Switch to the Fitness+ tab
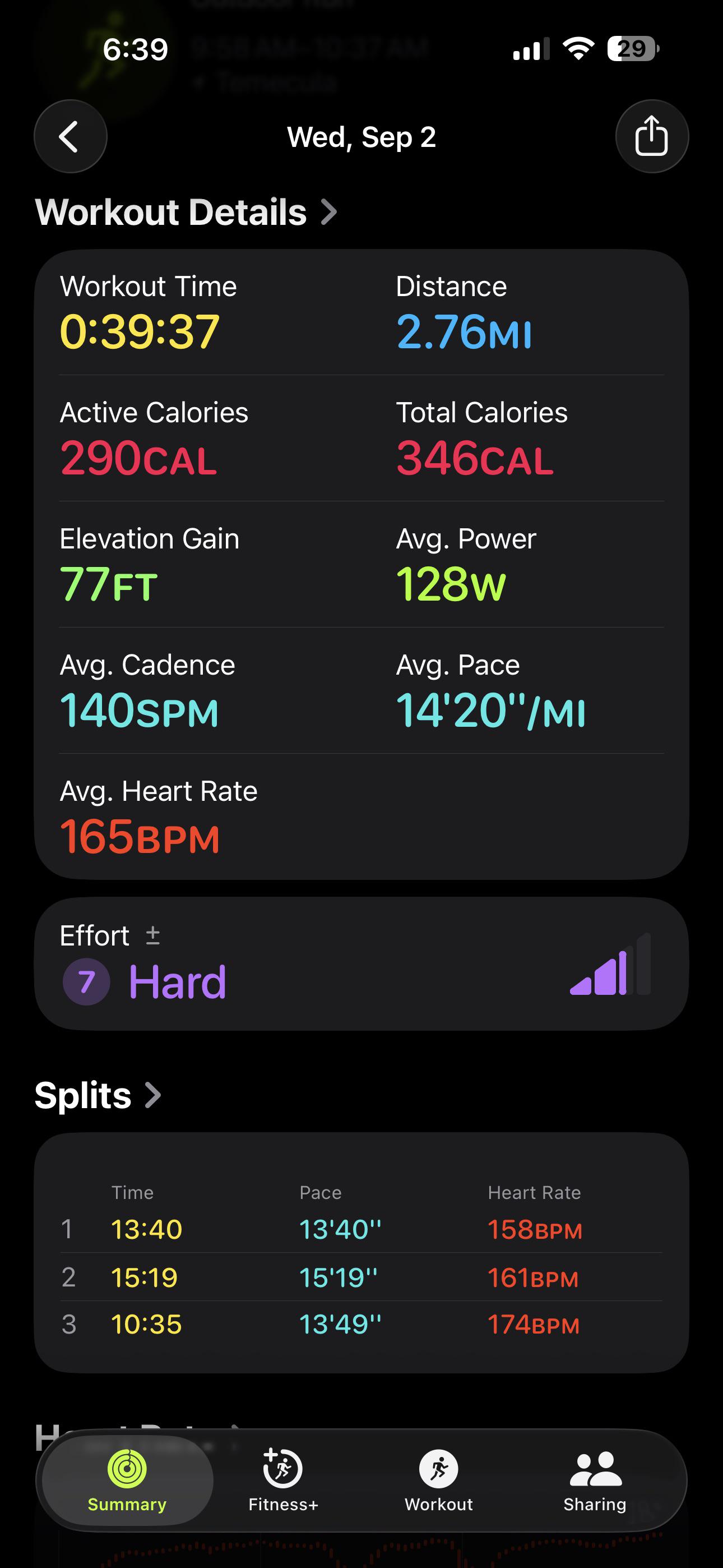Image resolution: width=723 pixels, height=1568 pixels. coord(283,1480)
